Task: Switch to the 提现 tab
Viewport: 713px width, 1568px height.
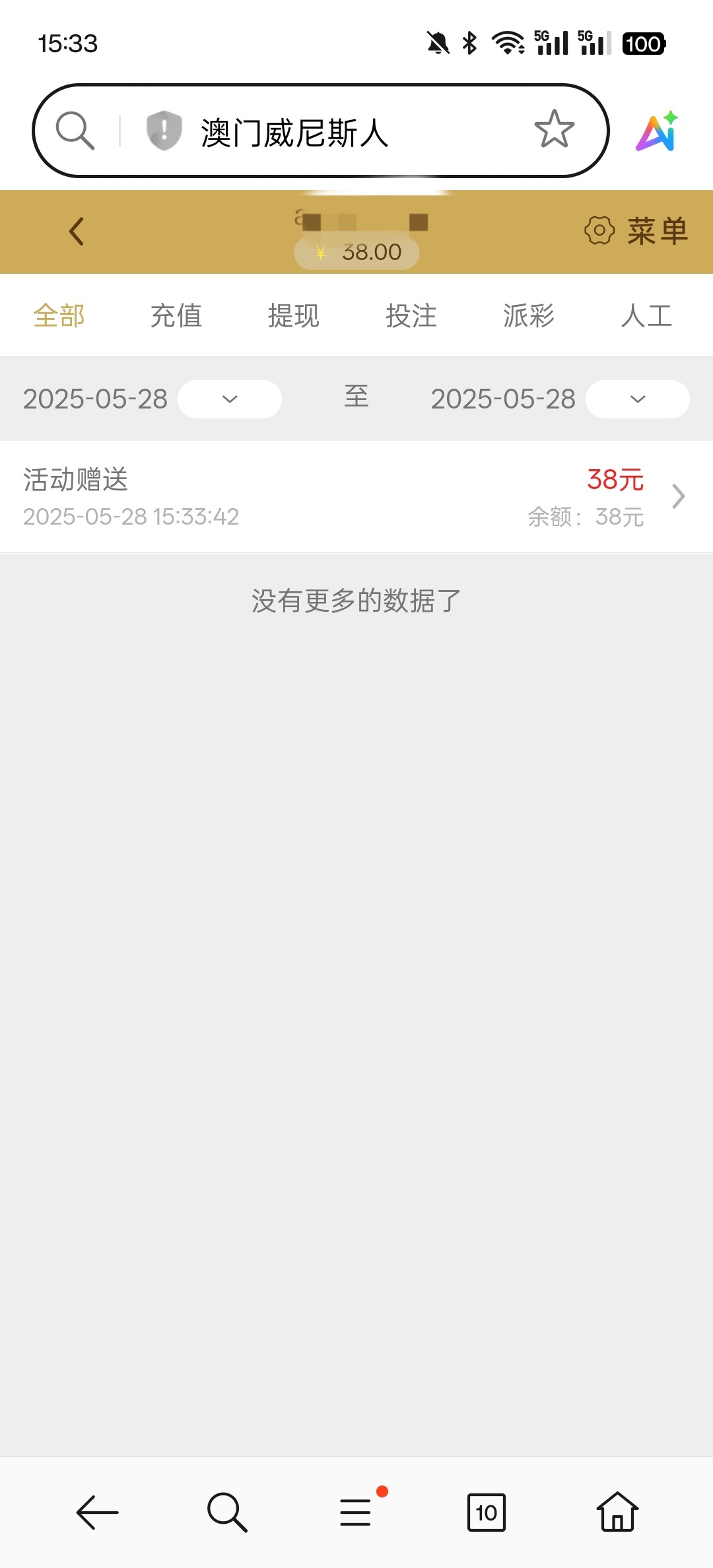Action: pyautogui.click(x=294, y=315)
